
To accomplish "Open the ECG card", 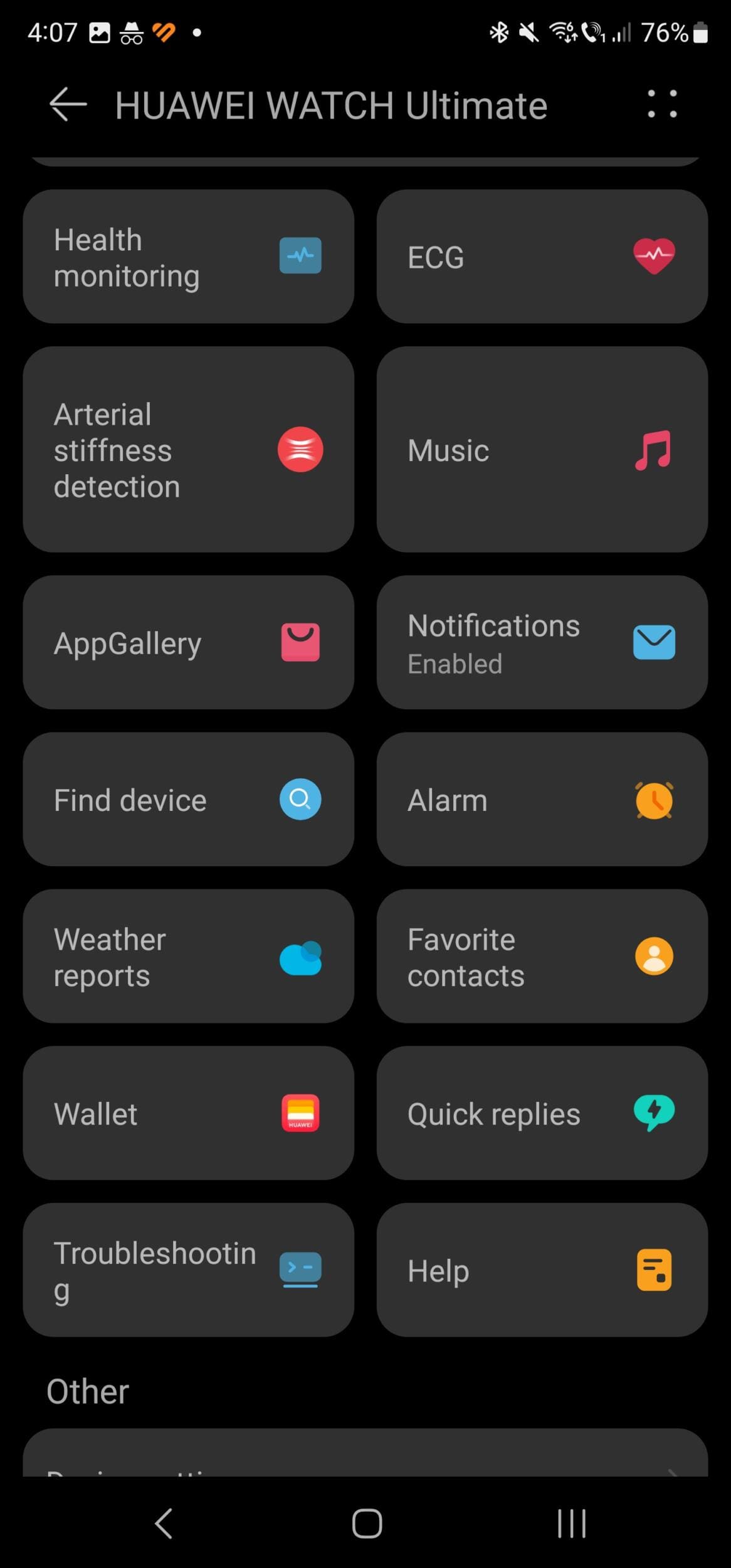I will [x=542, y=257].
